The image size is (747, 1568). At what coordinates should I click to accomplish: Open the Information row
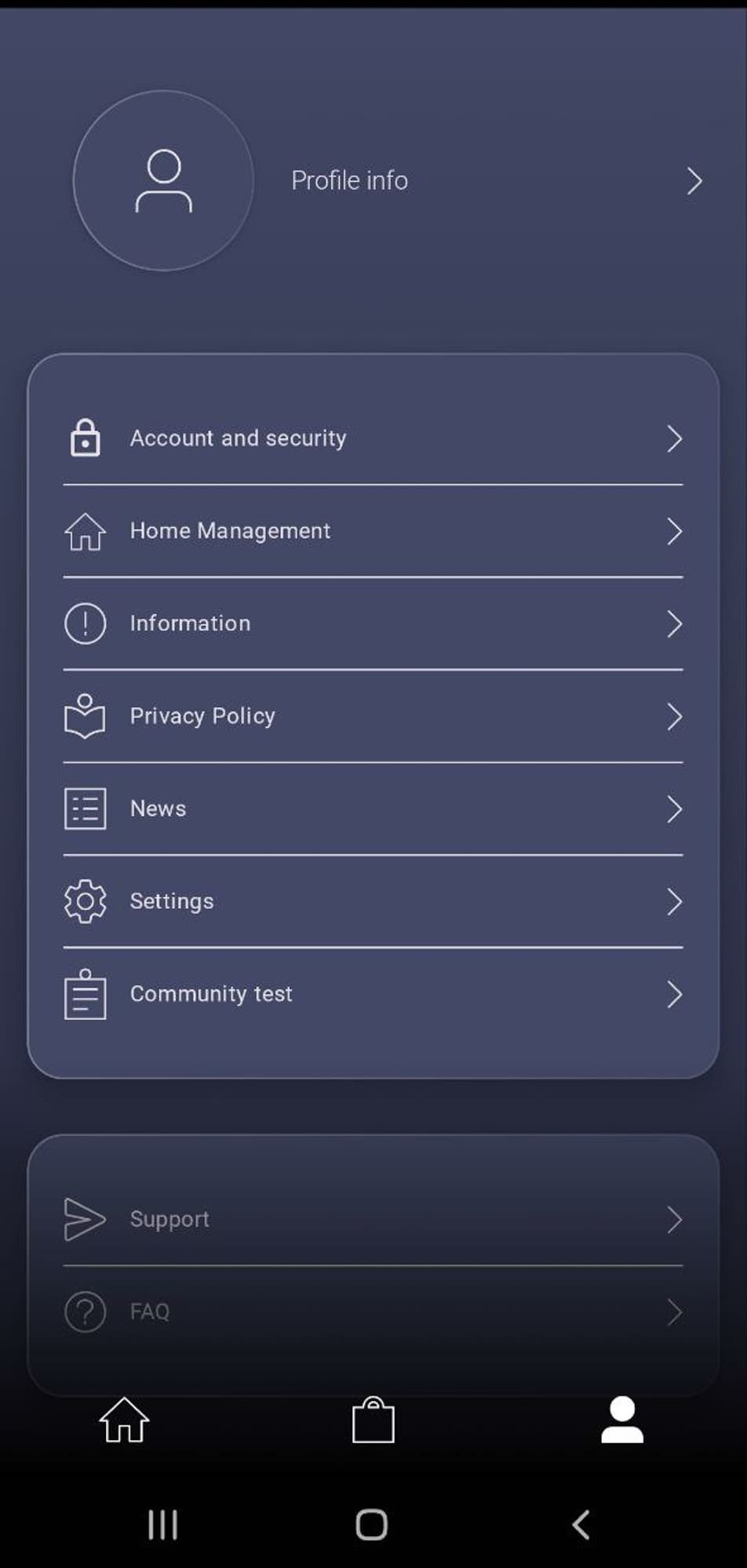point(372,624)
